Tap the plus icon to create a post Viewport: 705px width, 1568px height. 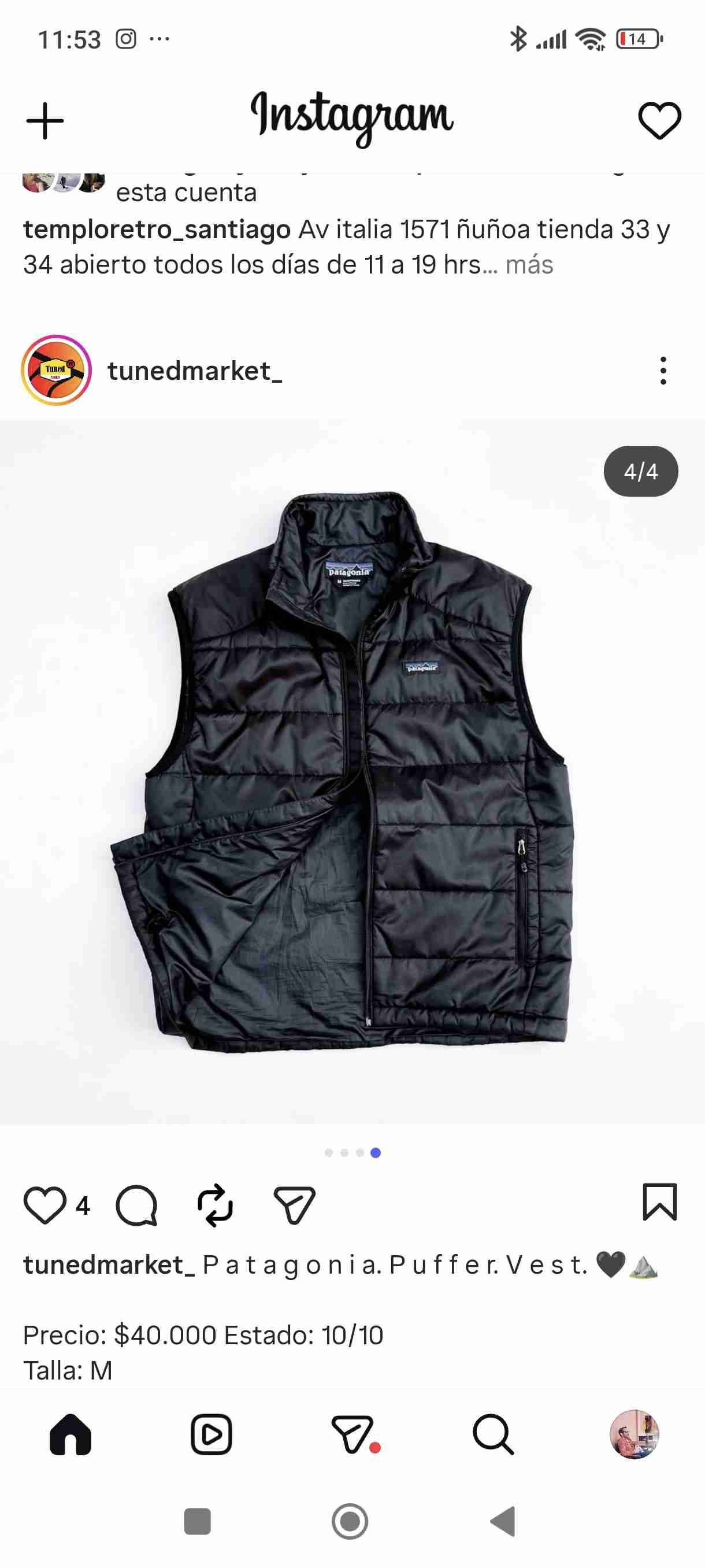pos(45,120)
